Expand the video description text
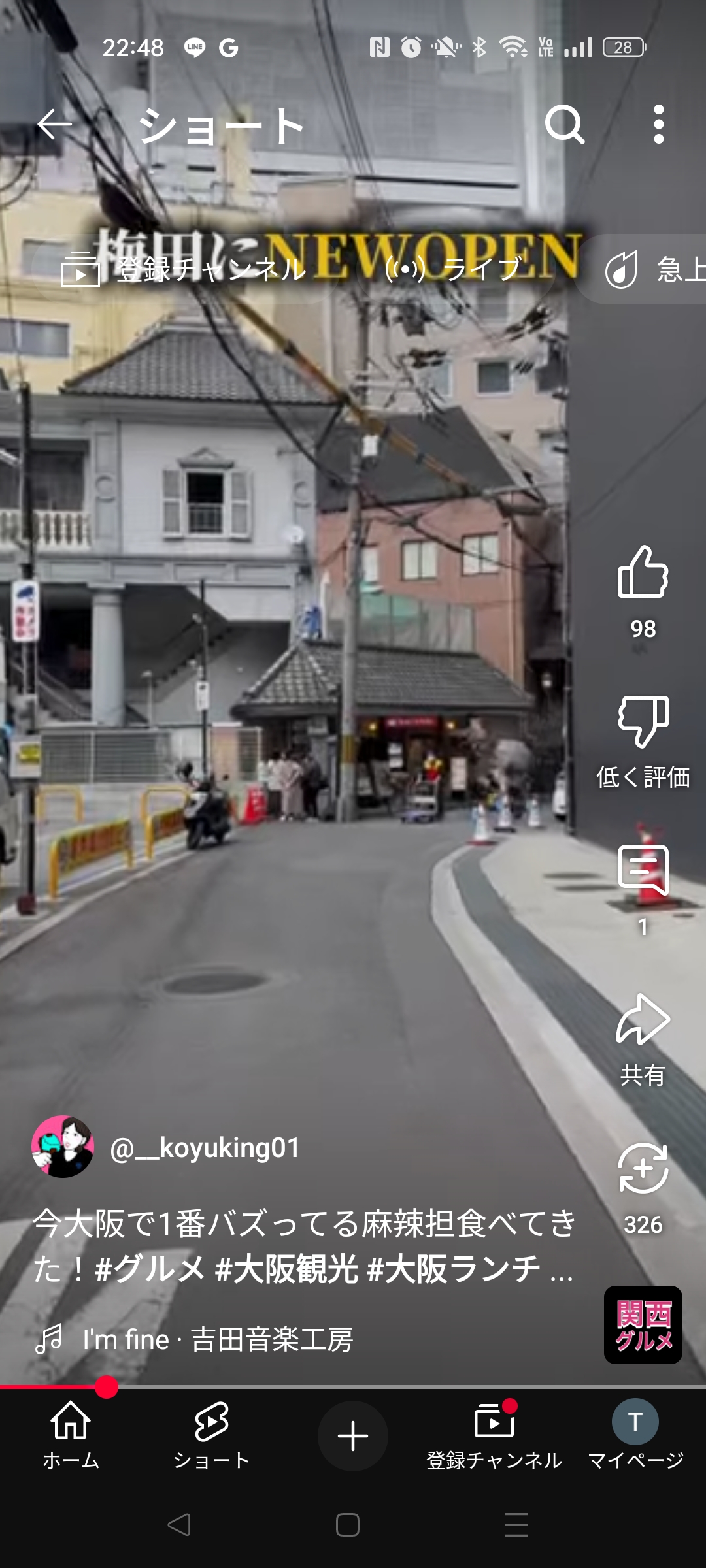Image resolution: width=706 pixels, height=1568 pixels. click(x=305, y=1245)
